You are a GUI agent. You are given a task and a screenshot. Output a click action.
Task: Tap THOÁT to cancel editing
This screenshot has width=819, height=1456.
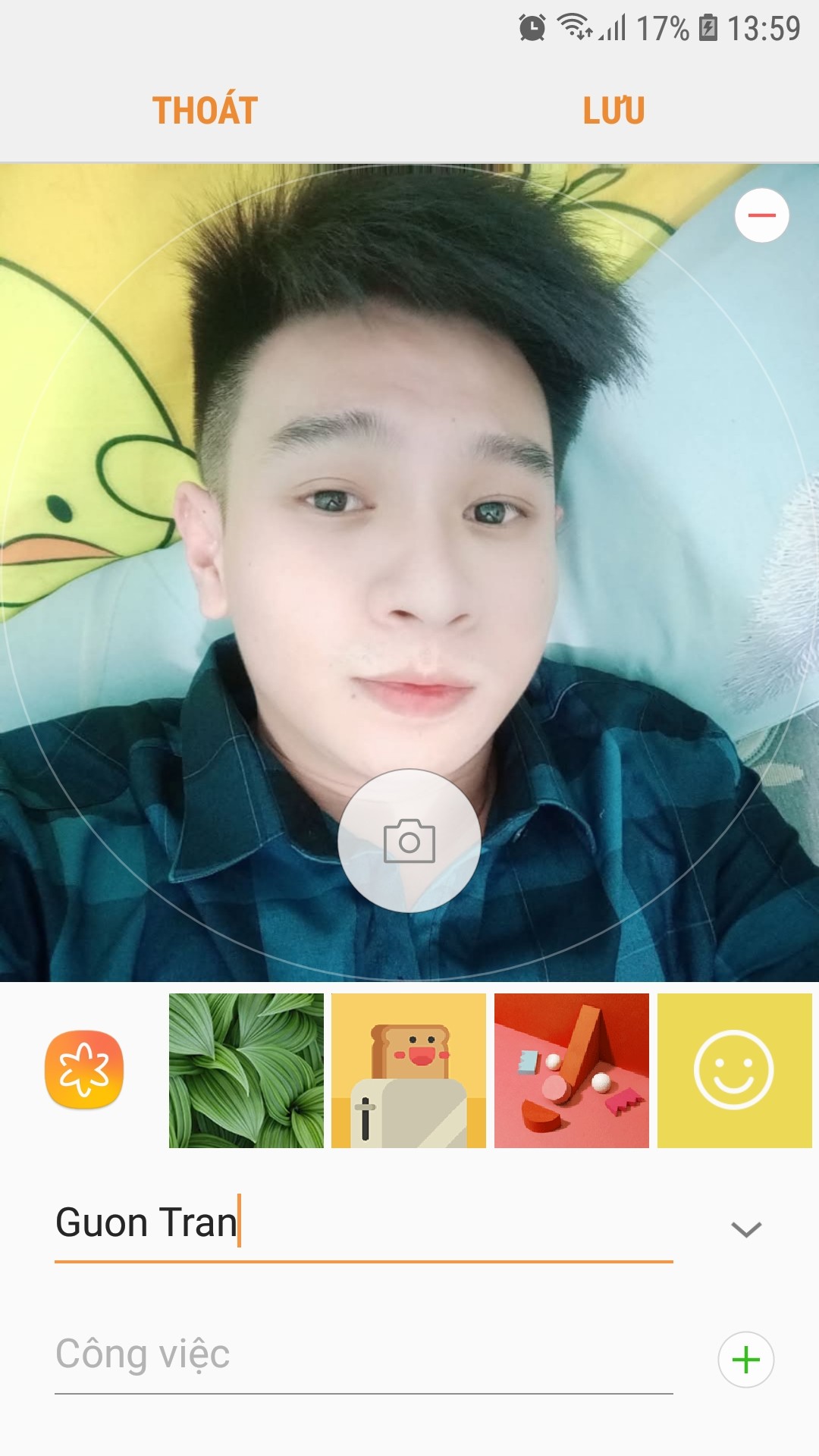coord(205,111)
